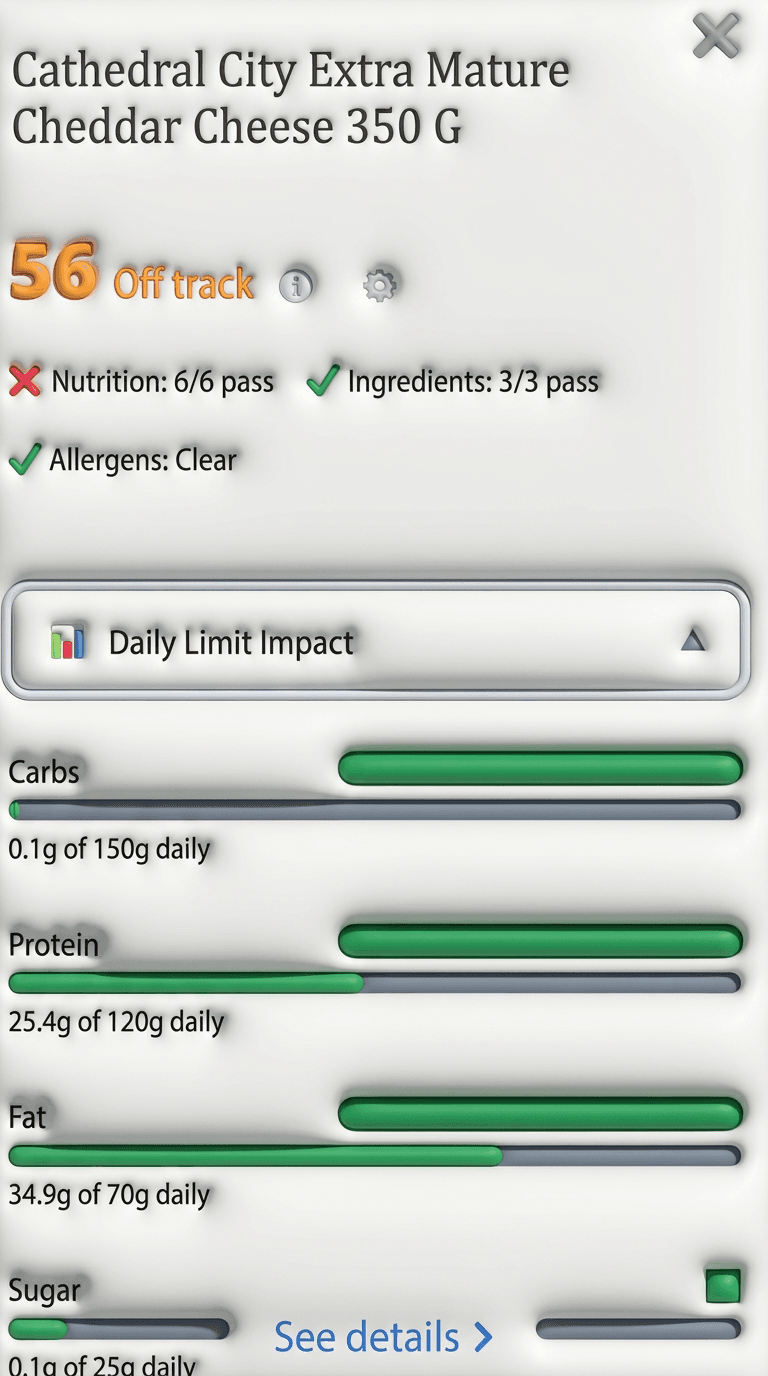The width and height of the screenshot is (768, 1376).
Task: Click the Cathedral City product title
Action: click(288, 98)
